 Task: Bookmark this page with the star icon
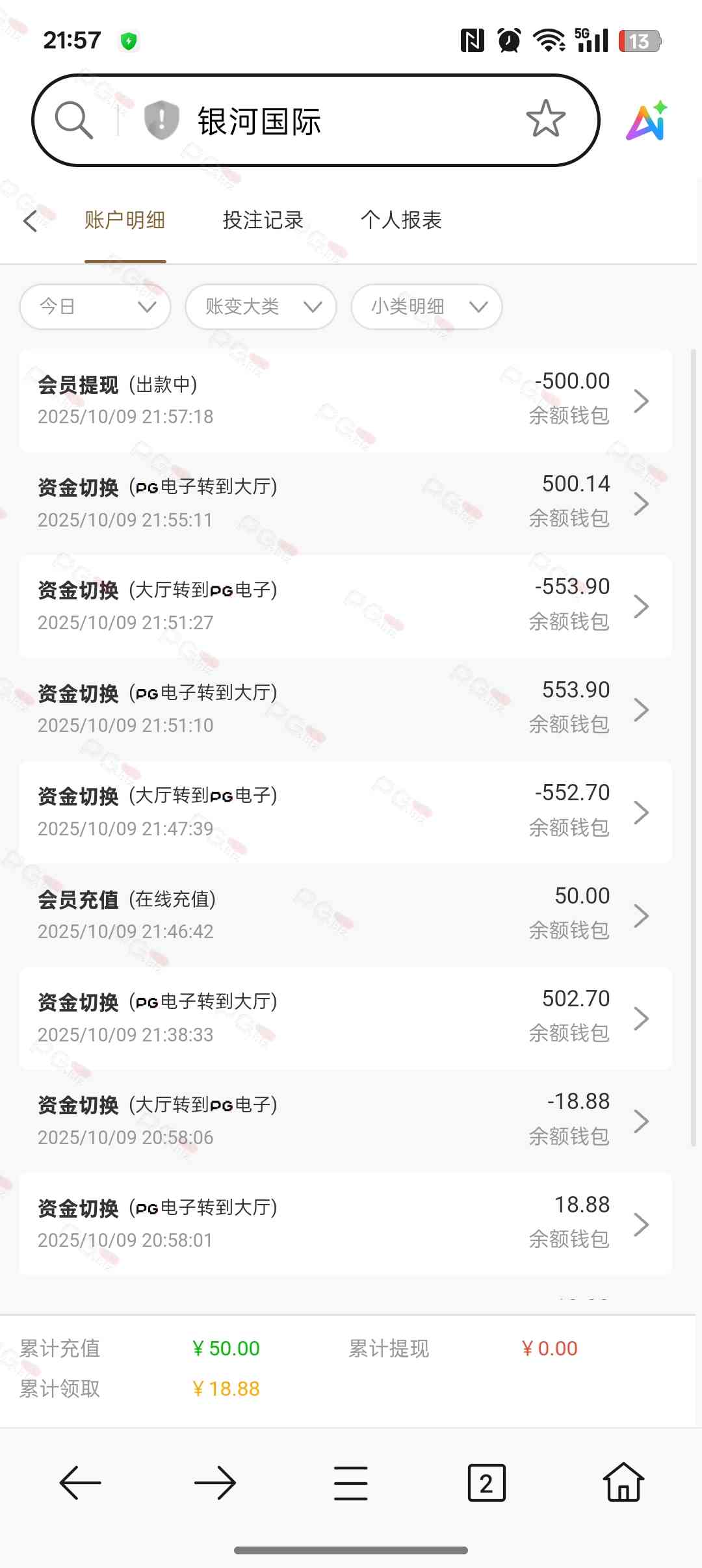coord(545,119)
